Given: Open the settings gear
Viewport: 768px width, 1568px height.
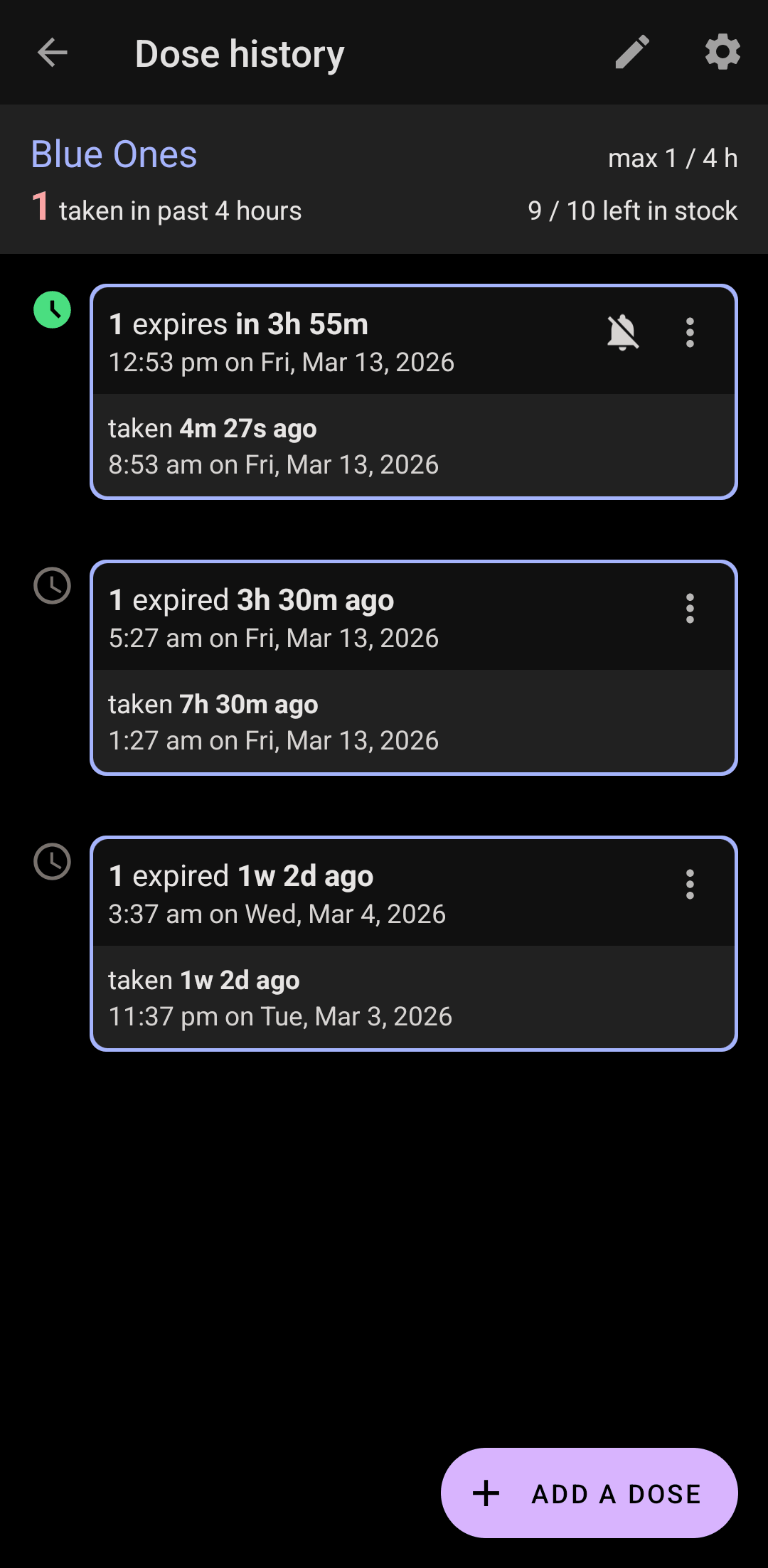Looking at the screenshot, I should coord(721,52).
